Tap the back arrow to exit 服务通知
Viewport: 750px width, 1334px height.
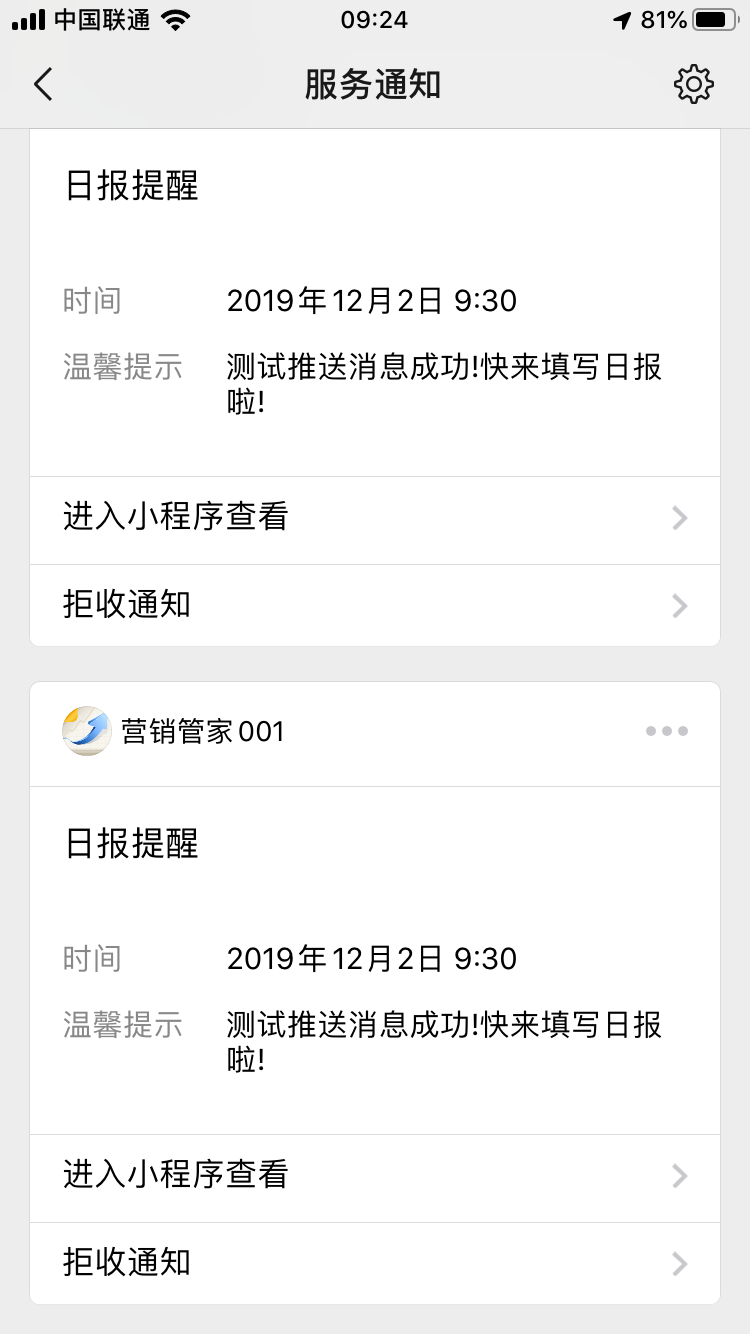[42, 84]
